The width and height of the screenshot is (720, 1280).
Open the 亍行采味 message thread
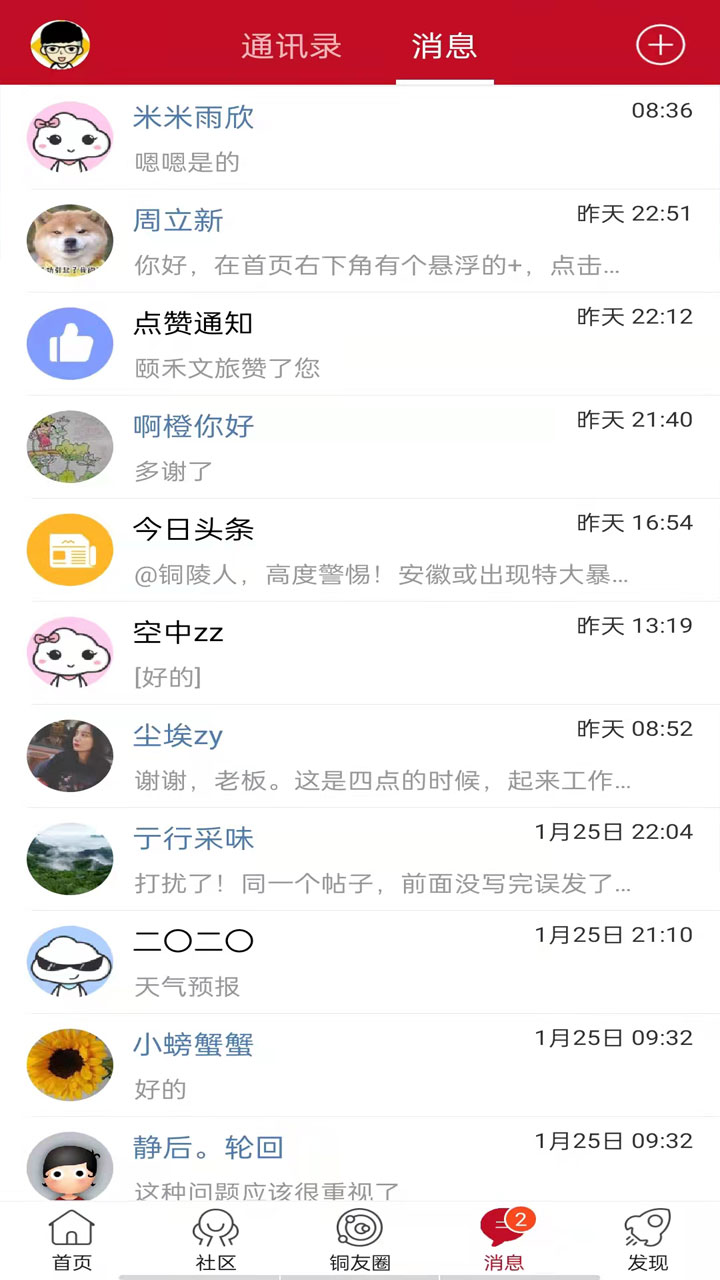pyautogui.click(x=360, y=858)
